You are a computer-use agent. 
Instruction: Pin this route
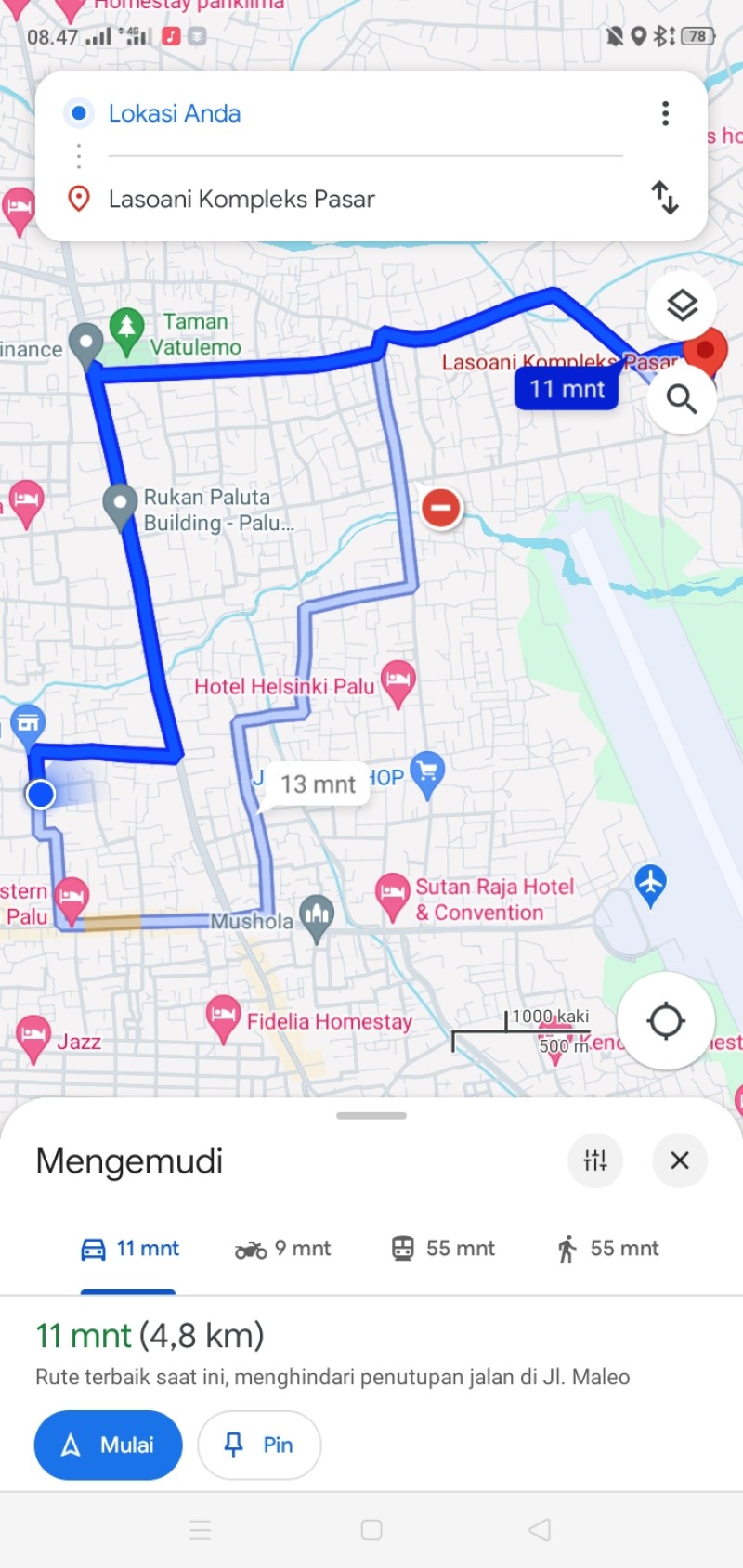(259, 1445)
